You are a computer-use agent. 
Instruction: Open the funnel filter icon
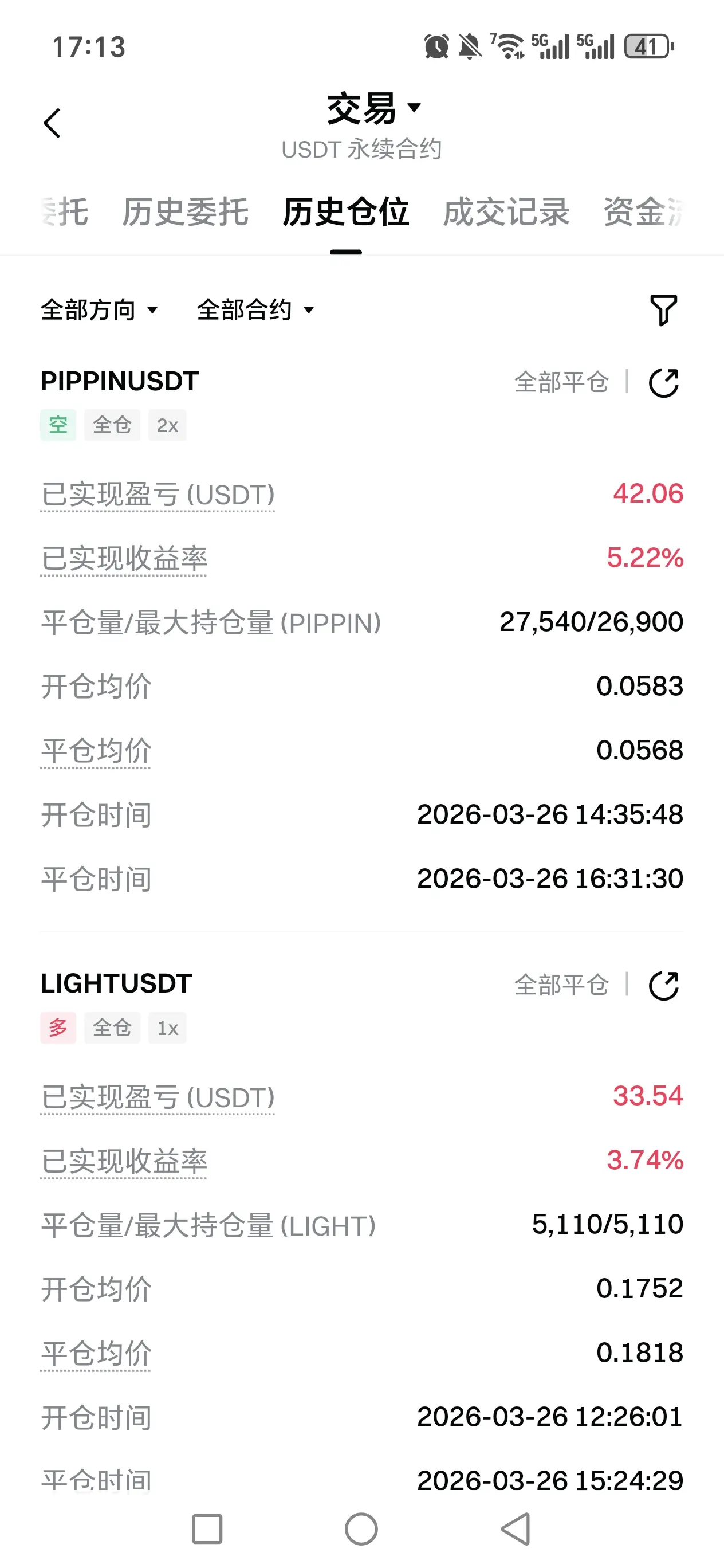pyautogui.click(x=663, y=310)
